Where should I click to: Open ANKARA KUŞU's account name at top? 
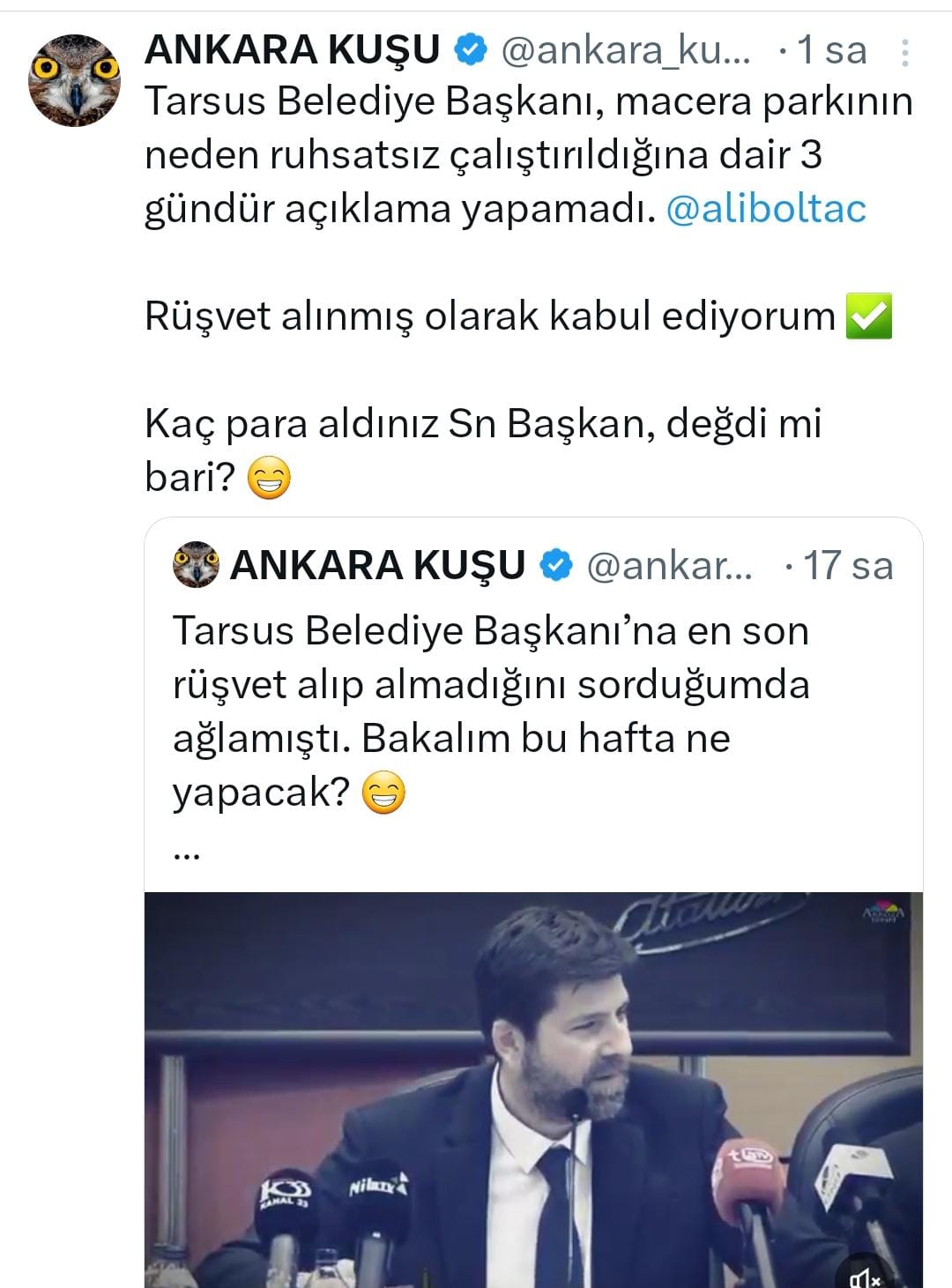(292, 50)
